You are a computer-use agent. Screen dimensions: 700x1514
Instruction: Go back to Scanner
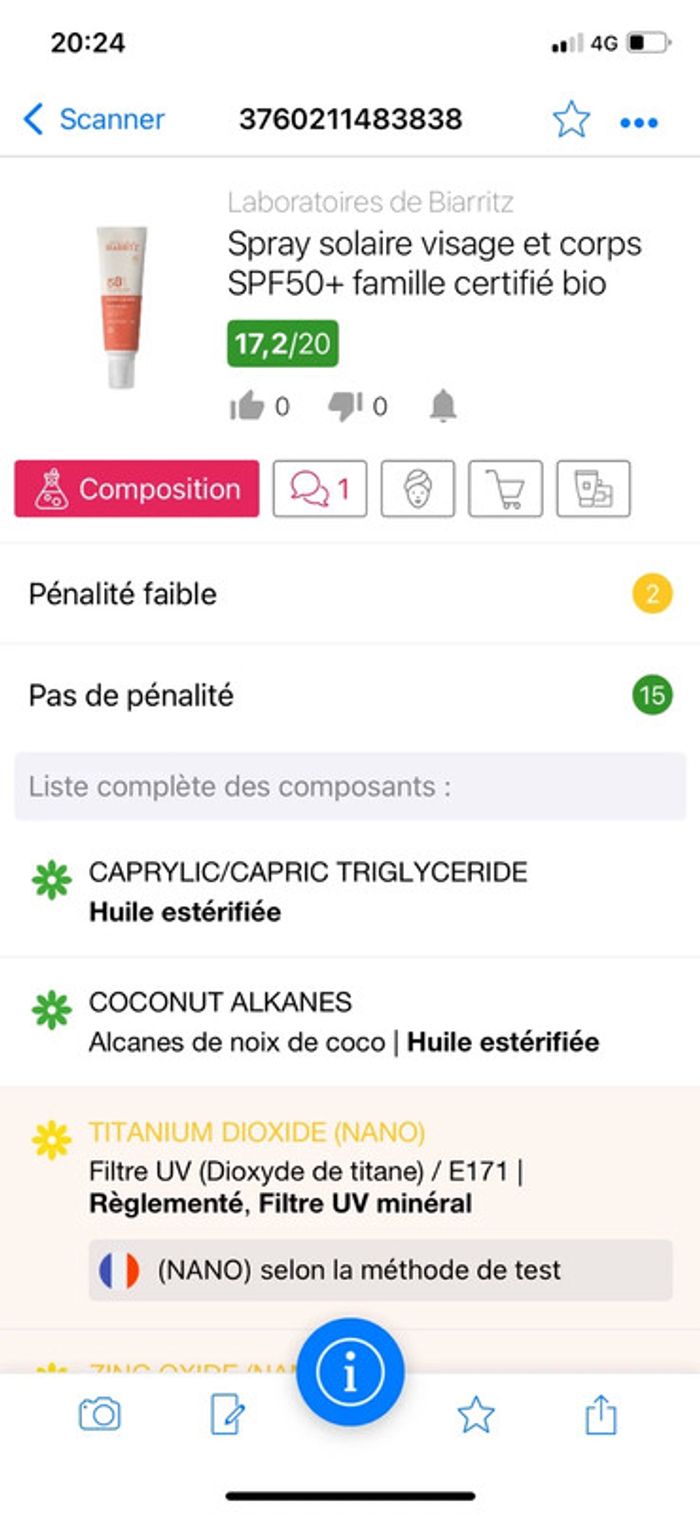(93, 119)
